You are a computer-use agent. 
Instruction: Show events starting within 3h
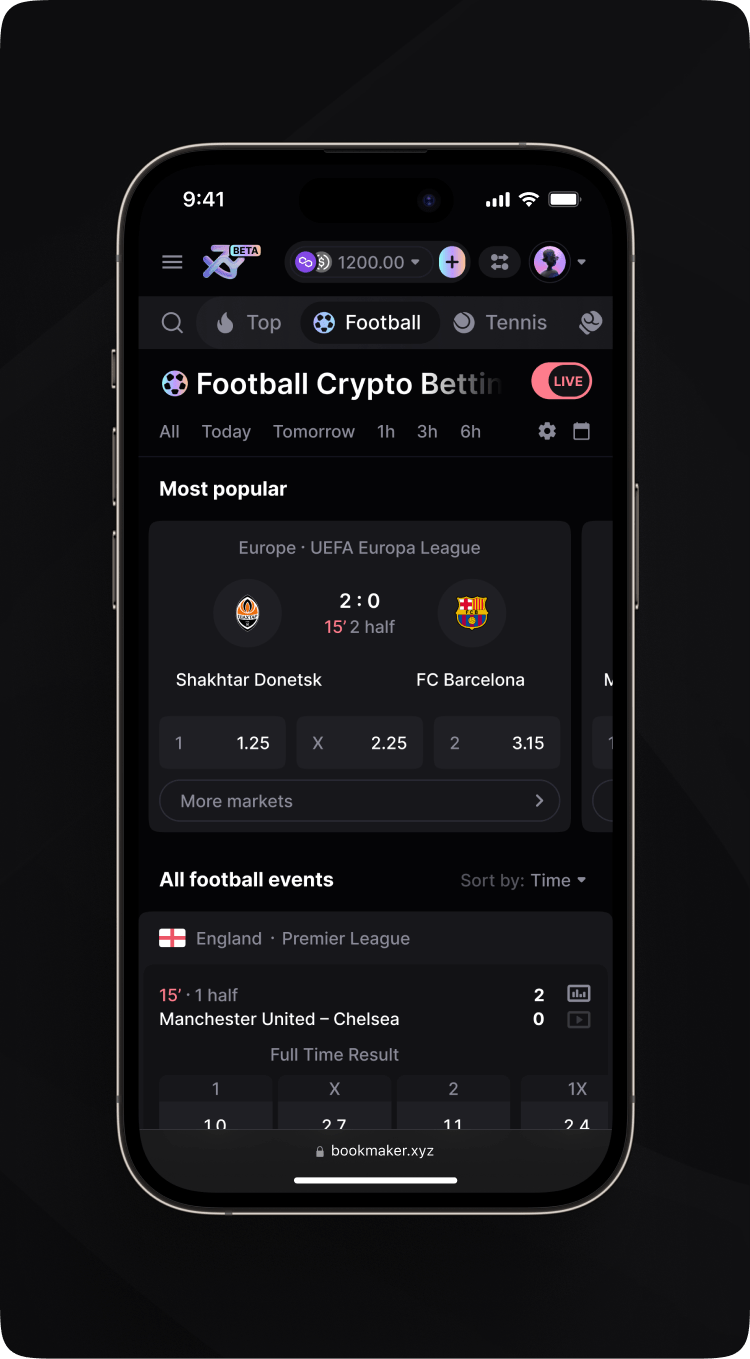[427, 432]
